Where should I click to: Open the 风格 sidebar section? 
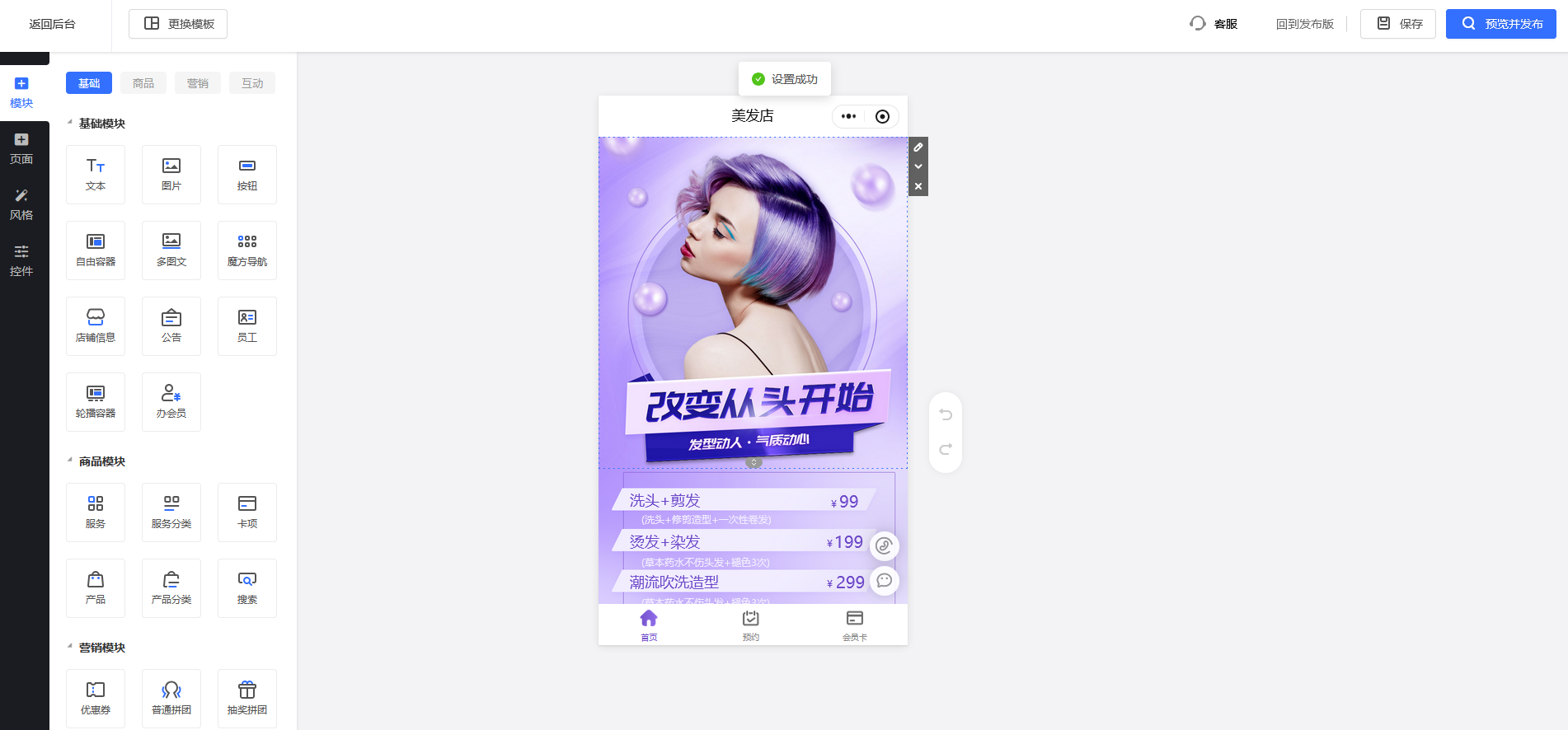click(x=21, y=204)
